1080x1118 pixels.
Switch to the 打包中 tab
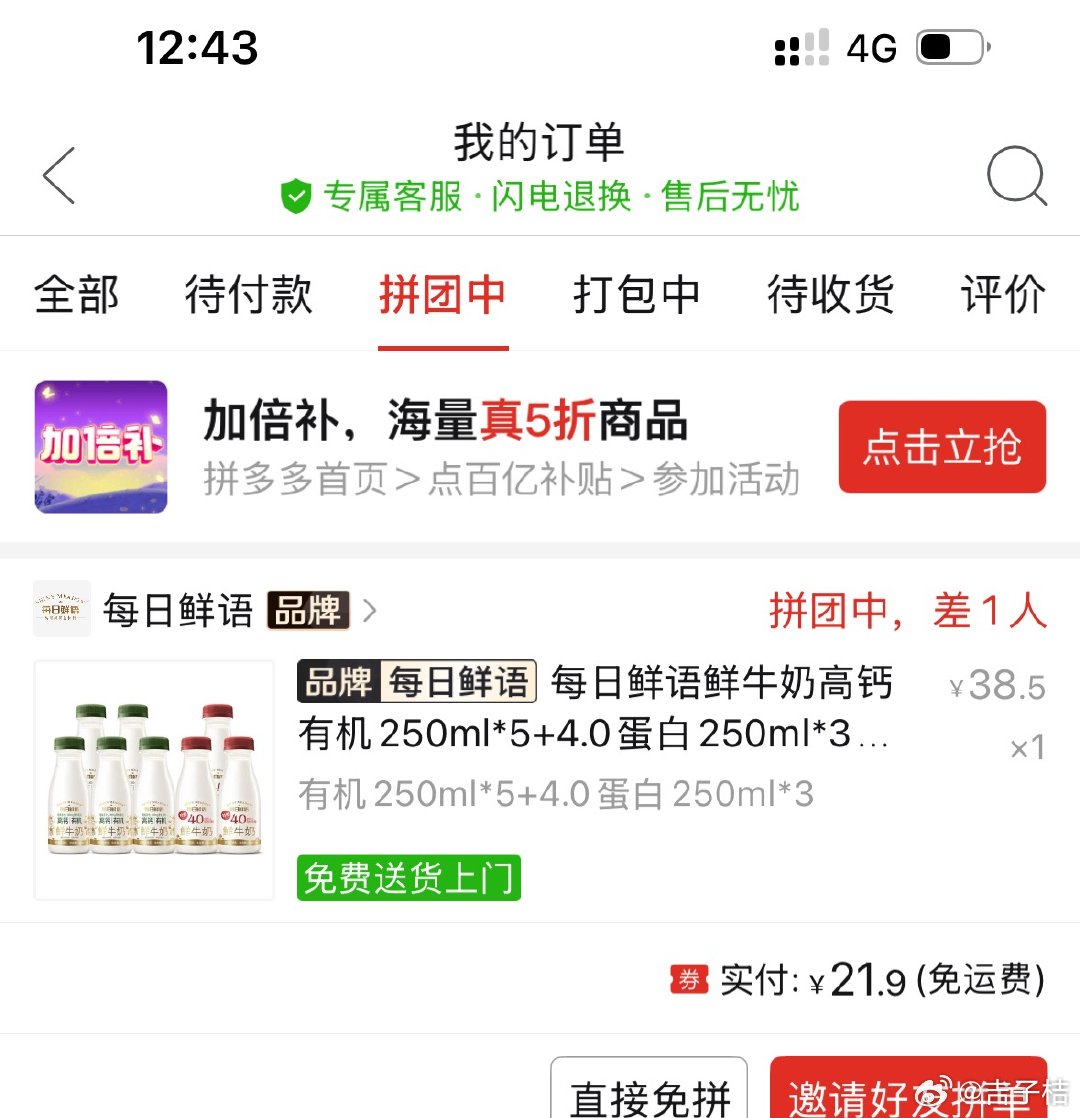[637, 295]
